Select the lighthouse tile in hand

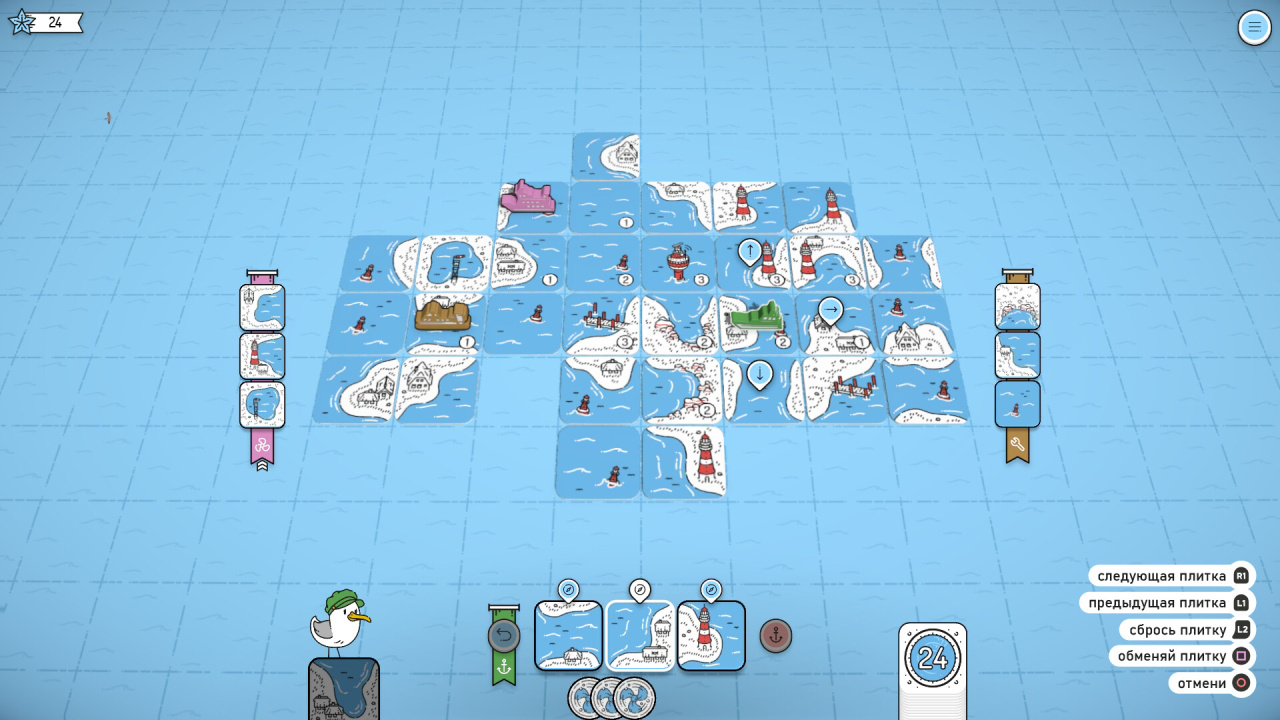click(711, 636)
